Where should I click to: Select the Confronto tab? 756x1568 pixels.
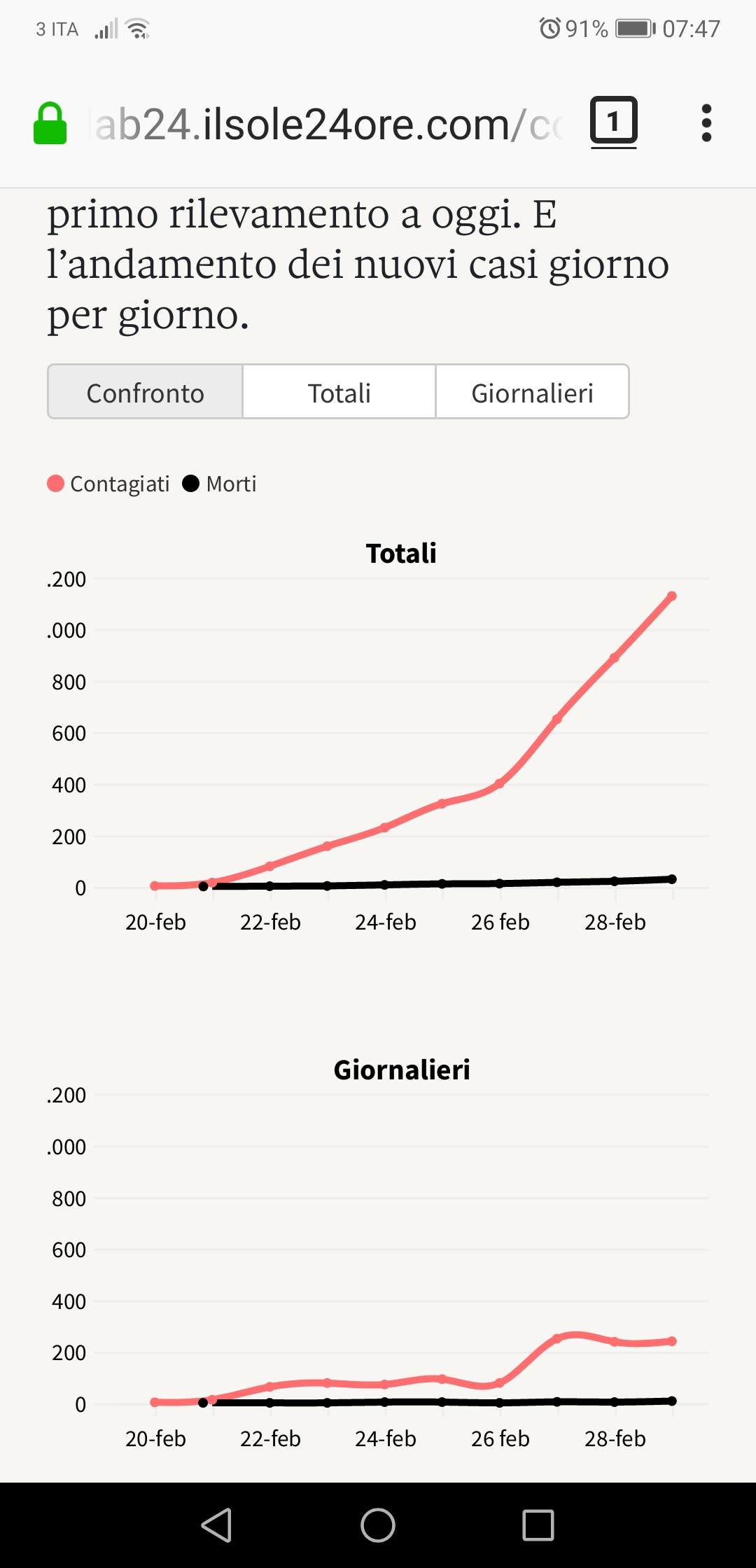point(145,392)
